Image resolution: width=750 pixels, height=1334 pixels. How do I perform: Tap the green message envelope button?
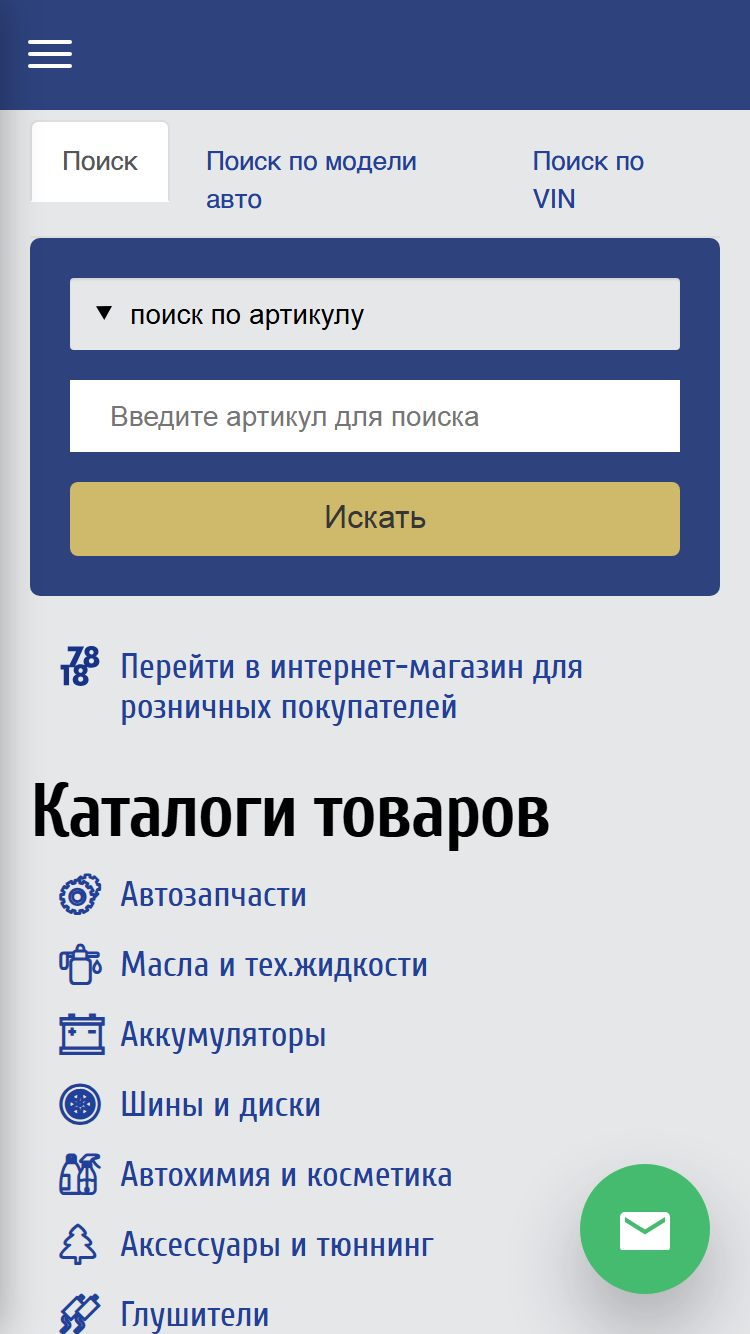pos(645,1229)
